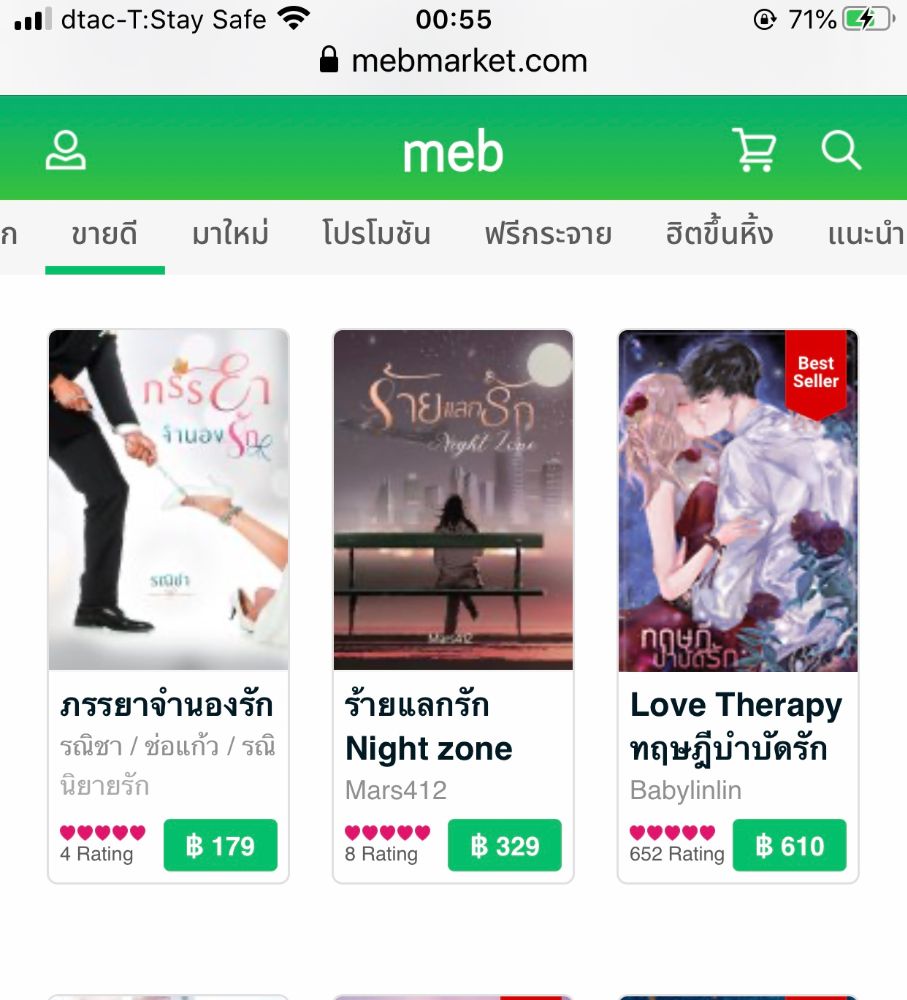Switch to the ฮิตขึ้นหิ้ง tab

click(719, 236)
